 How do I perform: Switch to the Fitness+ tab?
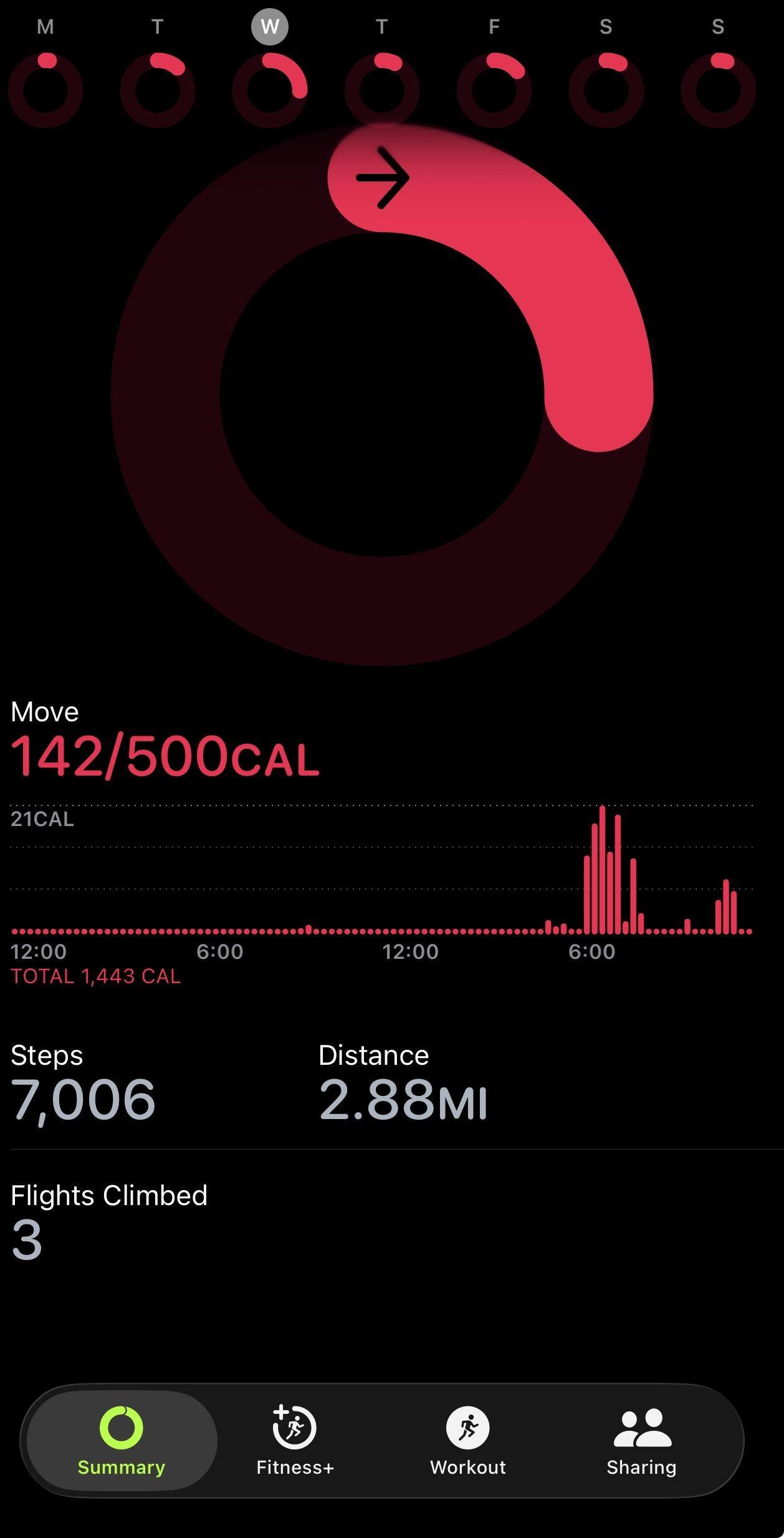pyautogui.click(x=295, y=1440)
